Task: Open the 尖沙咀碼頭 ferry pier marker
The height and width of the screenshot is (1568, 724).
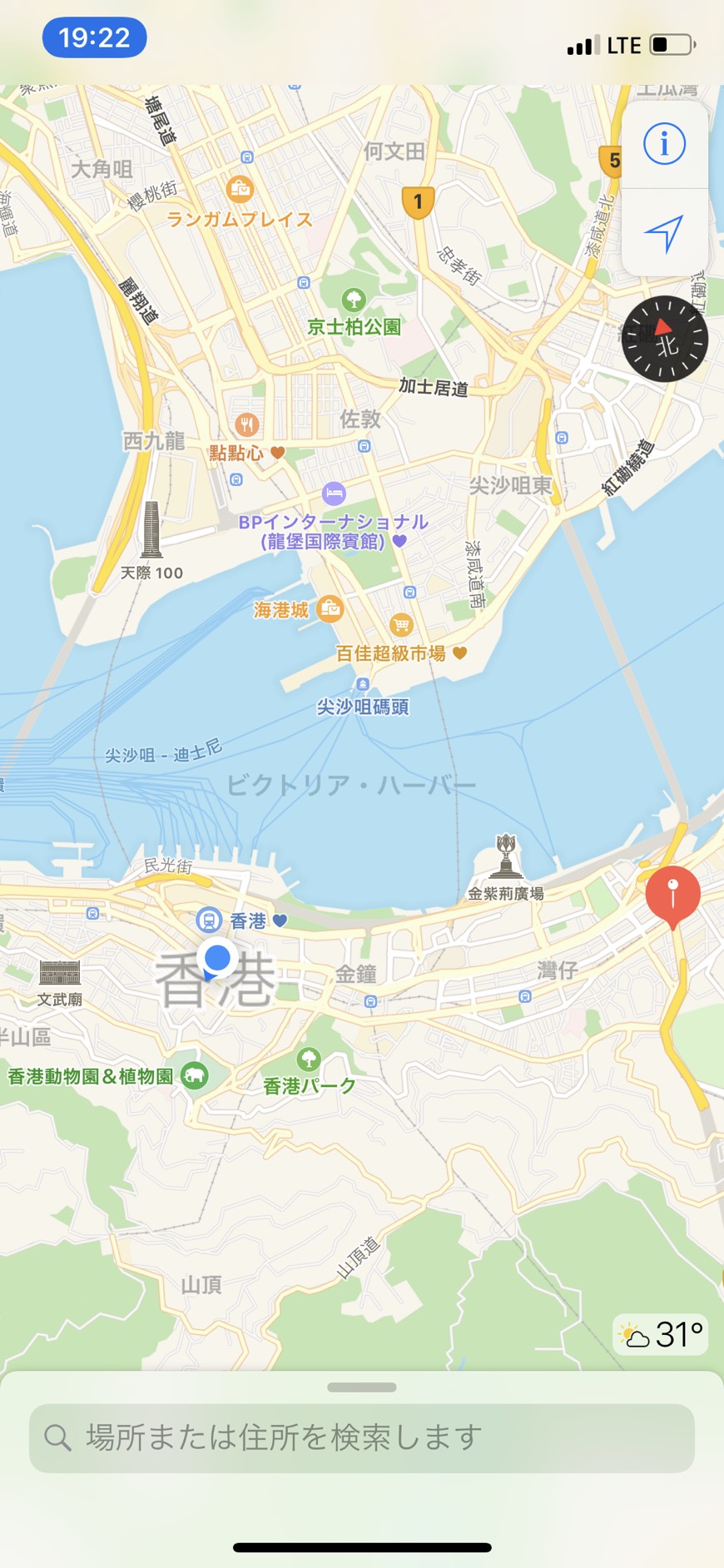Action: 363,685
